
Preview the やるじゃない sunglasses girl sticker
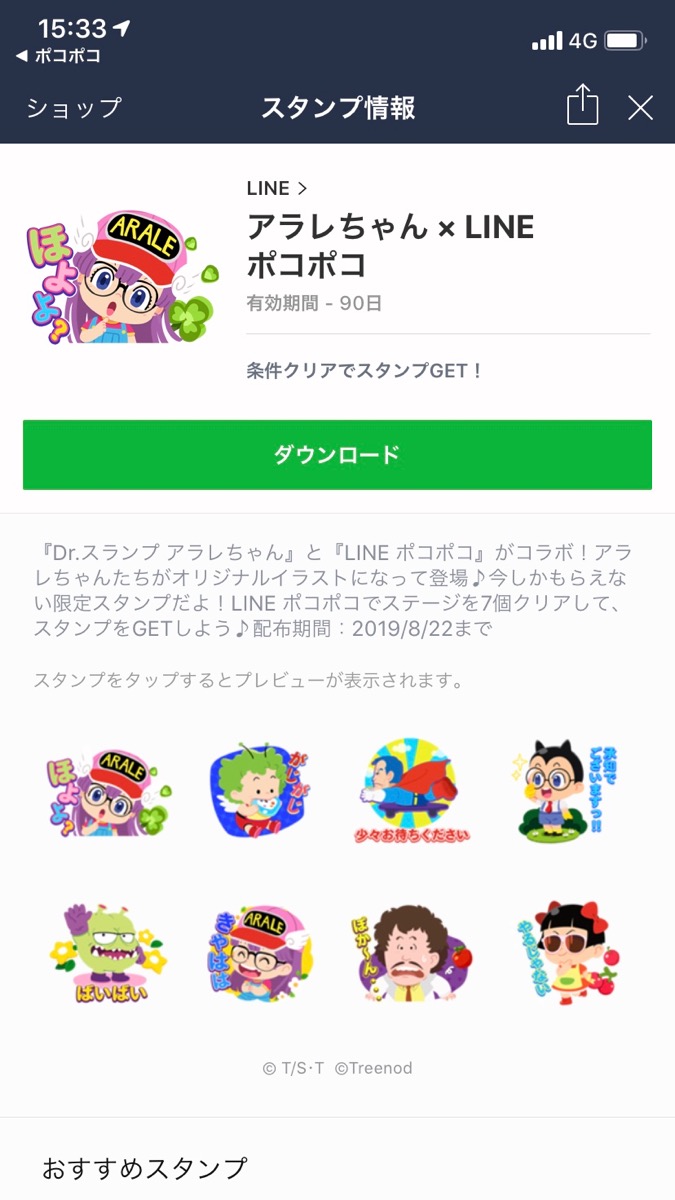coord(562,952)
